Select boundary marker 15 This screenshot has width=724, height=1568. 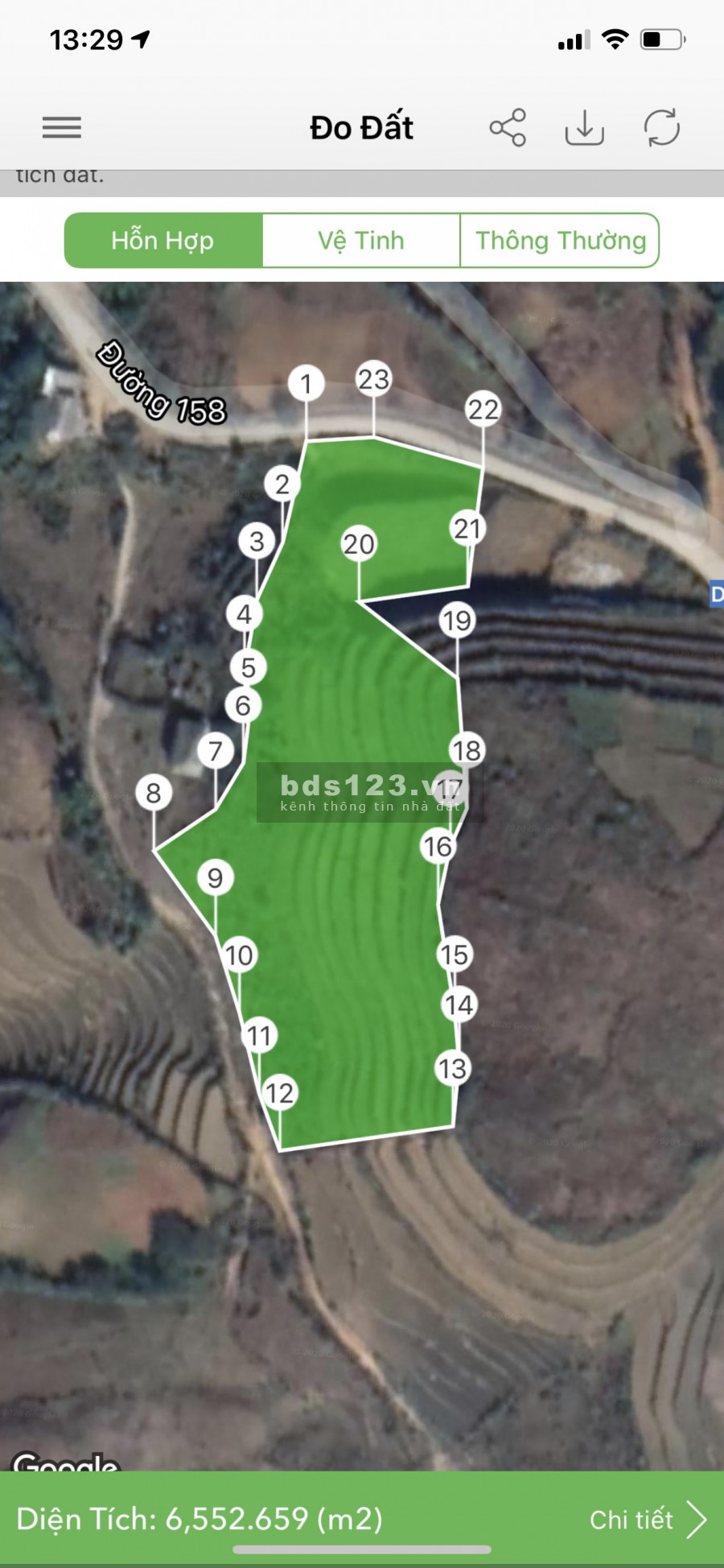pos(455,955)
